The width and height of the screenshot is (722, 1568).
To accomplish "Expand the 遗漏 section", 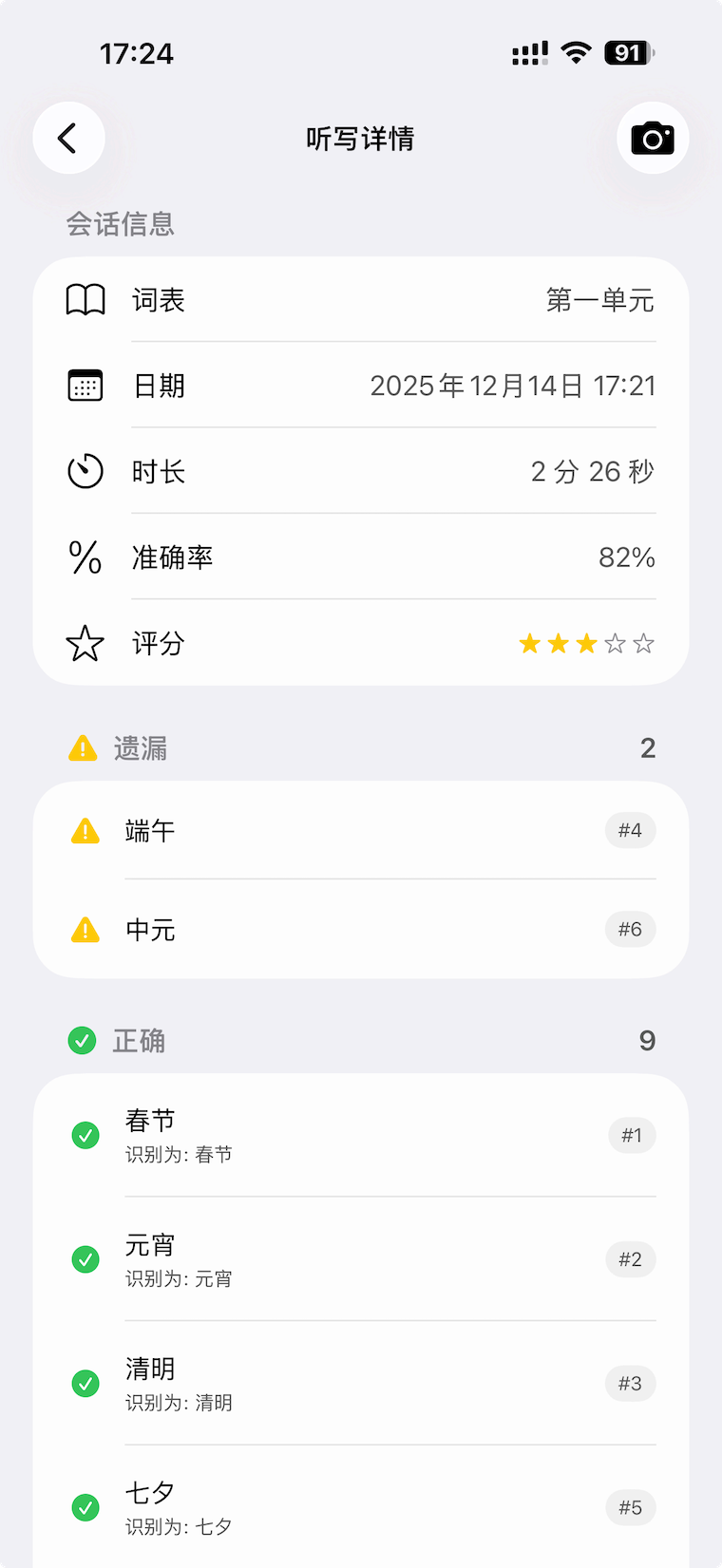I will [x=141, y=748].
